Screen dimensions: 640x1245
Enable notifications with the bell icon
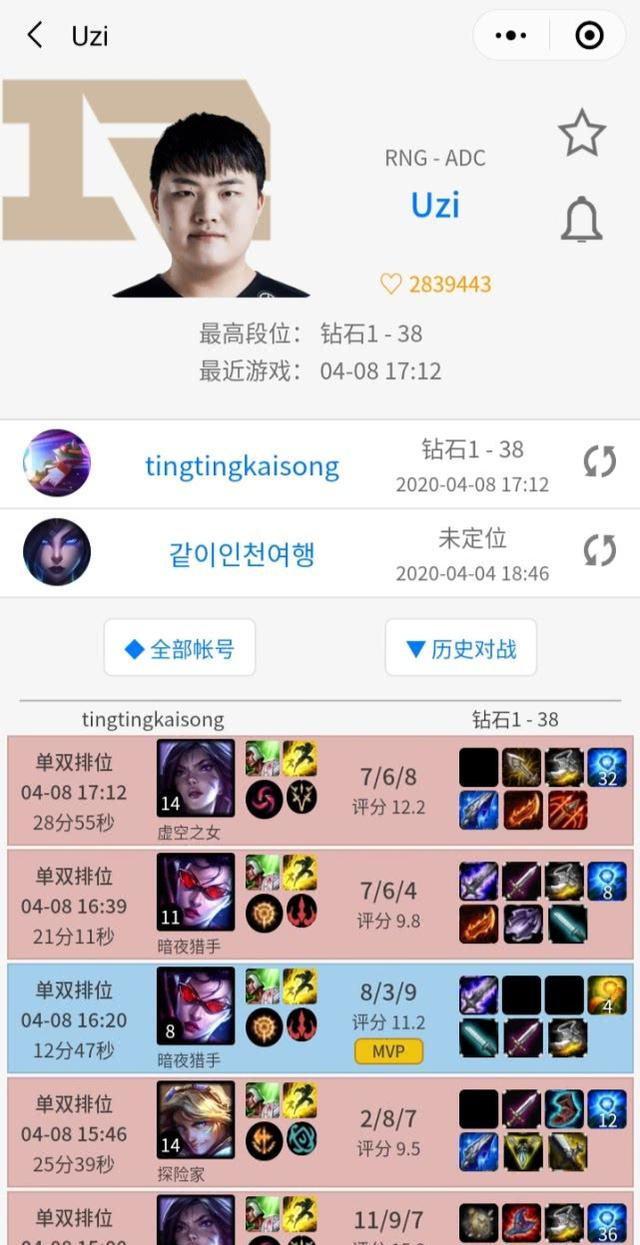[581, 219]
